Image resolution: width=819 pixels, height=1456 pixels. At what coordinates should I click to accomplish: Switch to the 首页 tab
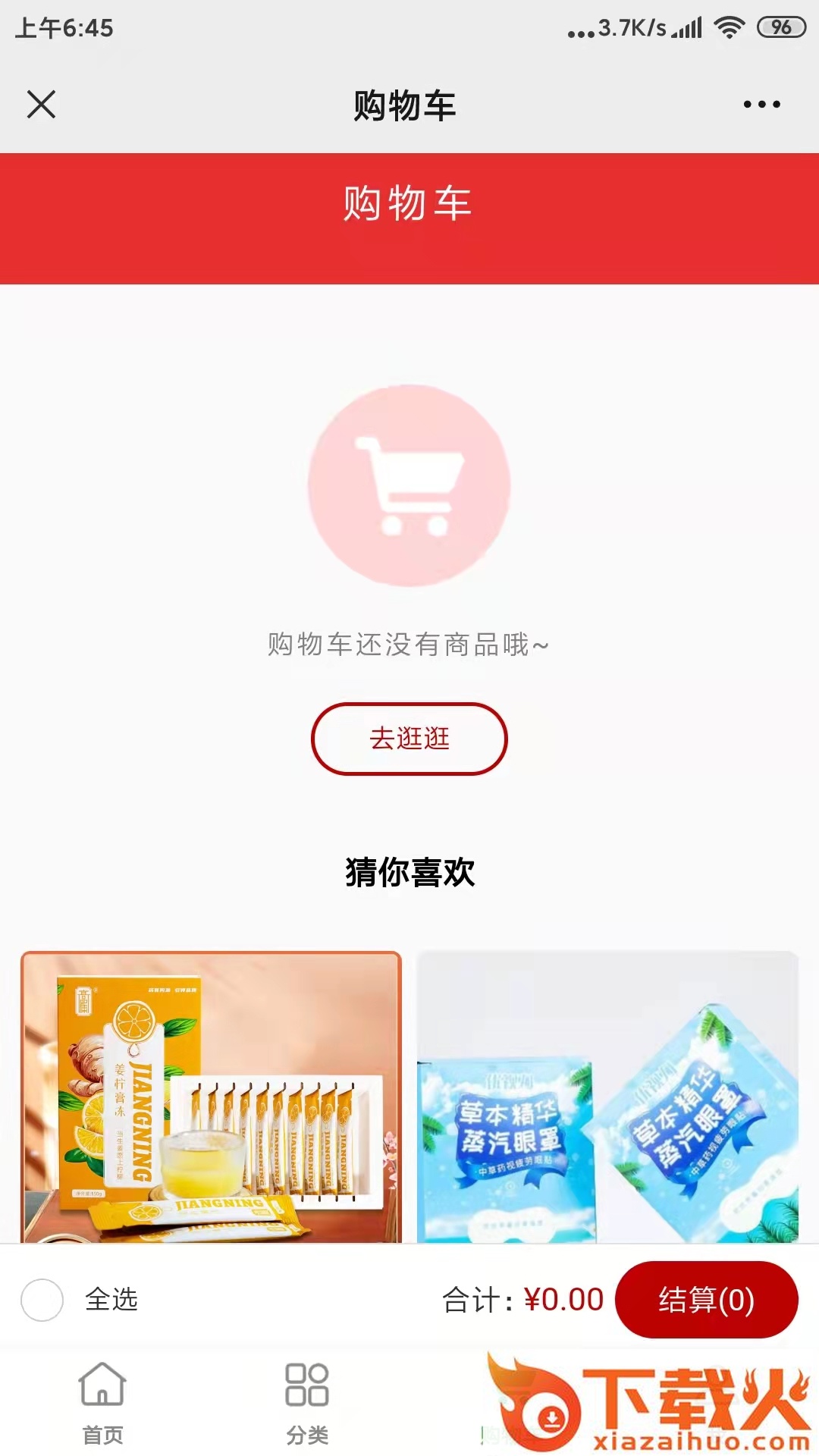click(102, 1401)
